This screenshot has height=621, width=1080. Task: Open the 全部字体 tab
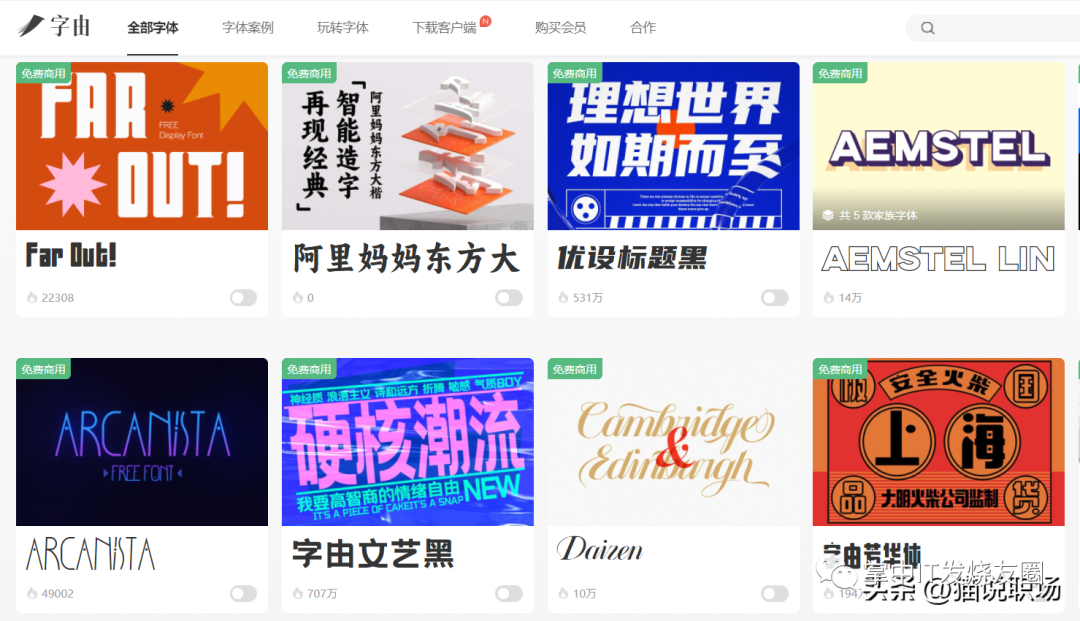pyautogui.click(x=152, y=28)
